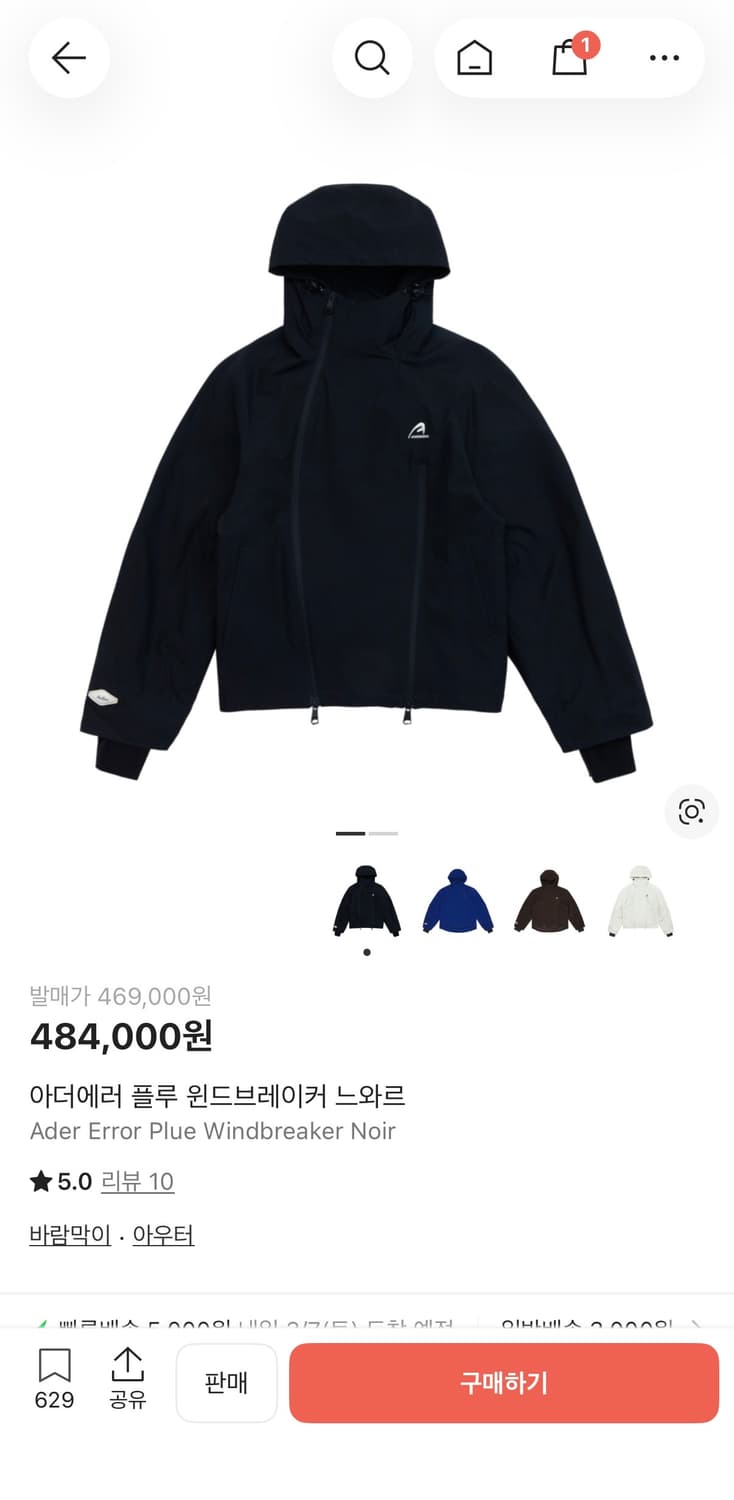Tap the image lens icon on product photo
Screen dimensions: 734x1500
(691, 812)
